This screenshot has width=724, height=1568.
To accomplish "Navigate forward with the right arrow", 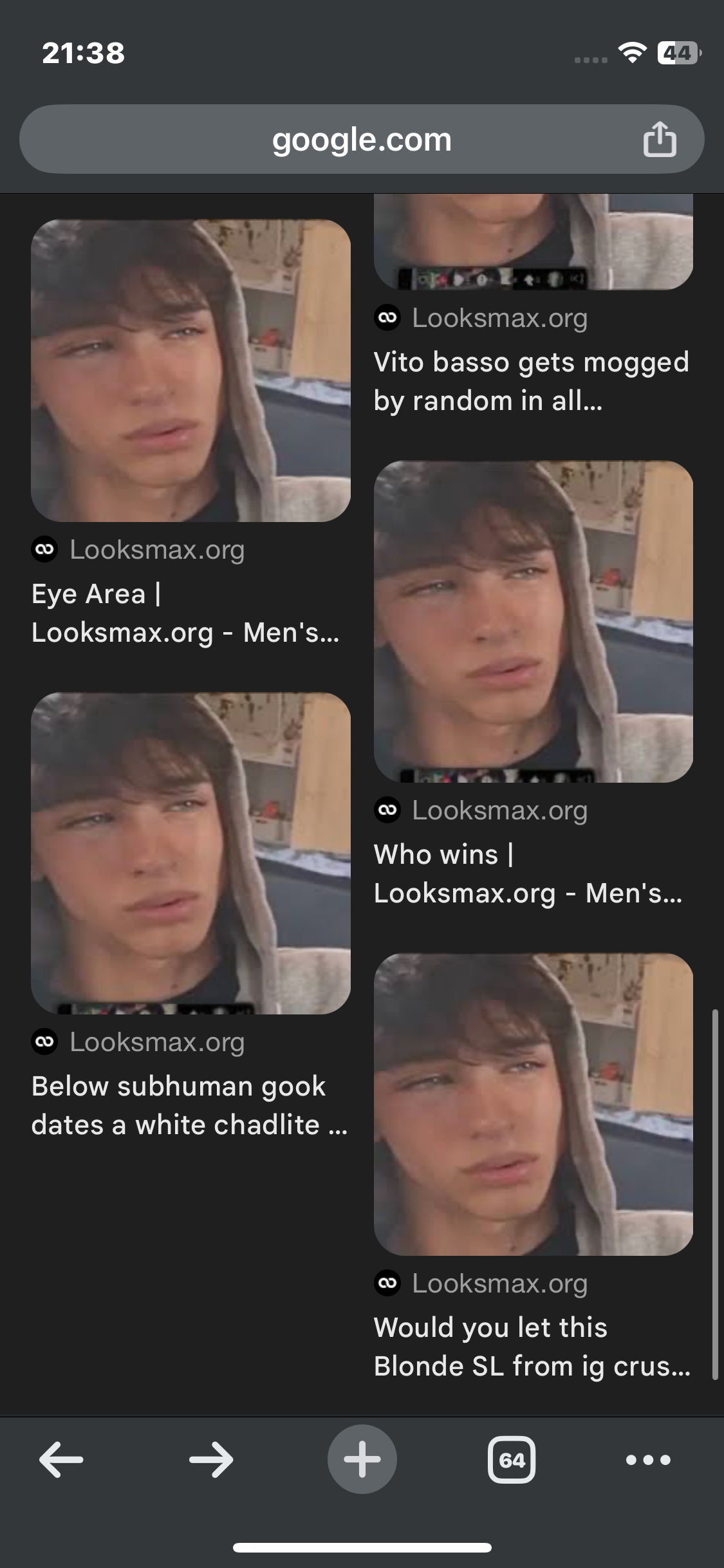I will (211, 1459).
